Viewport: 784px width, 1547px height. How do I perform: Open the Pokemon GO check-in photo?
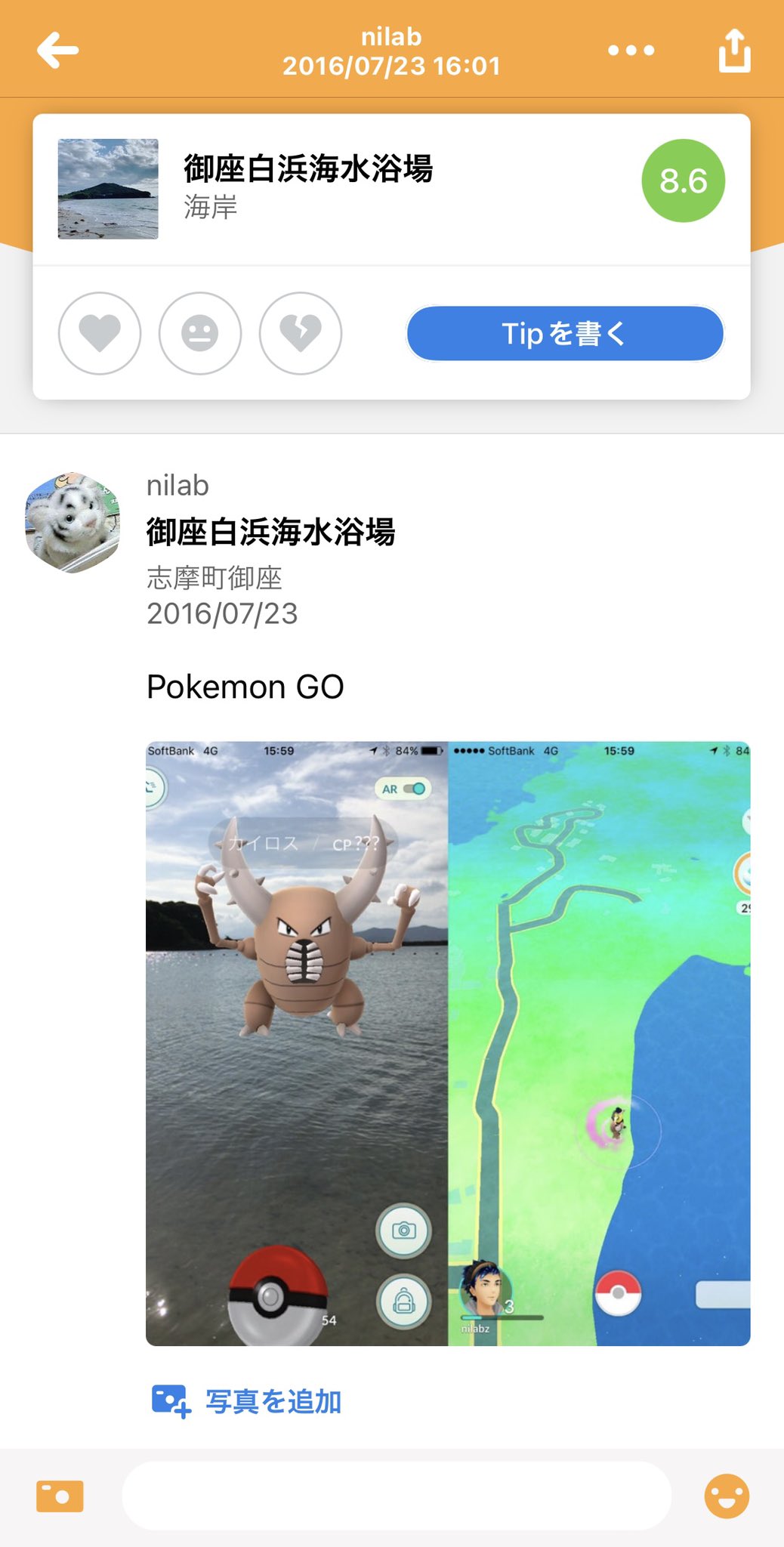[448, 1043]
